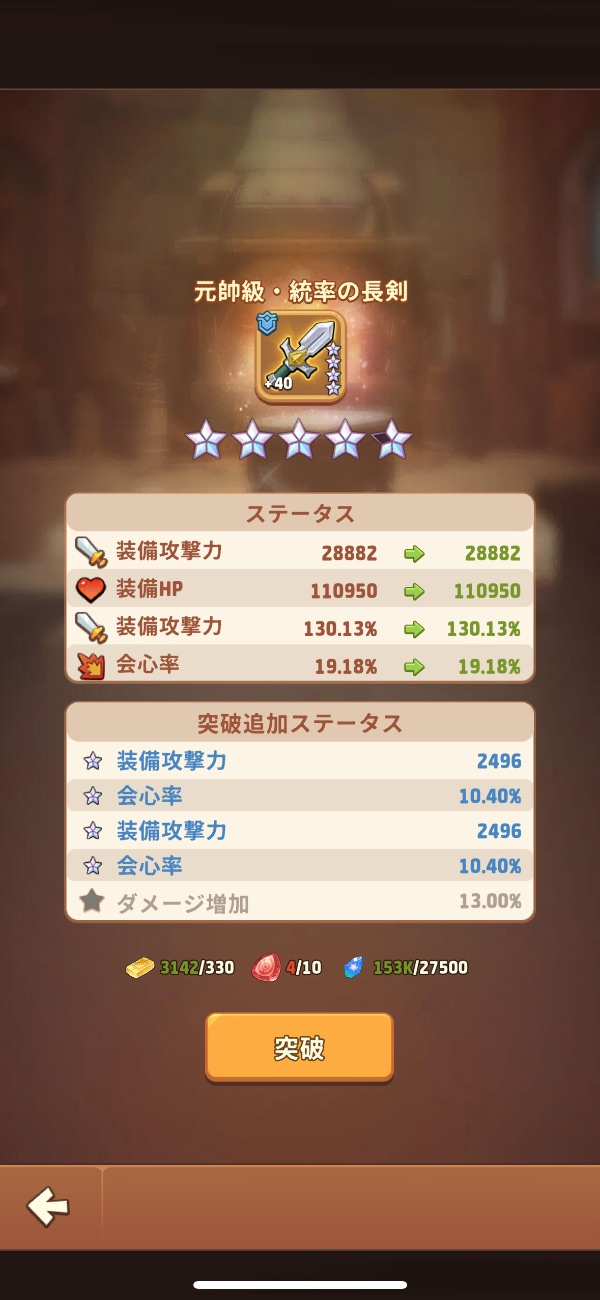Open the 統率の長剣 sword equipment icon

point(300,356)
